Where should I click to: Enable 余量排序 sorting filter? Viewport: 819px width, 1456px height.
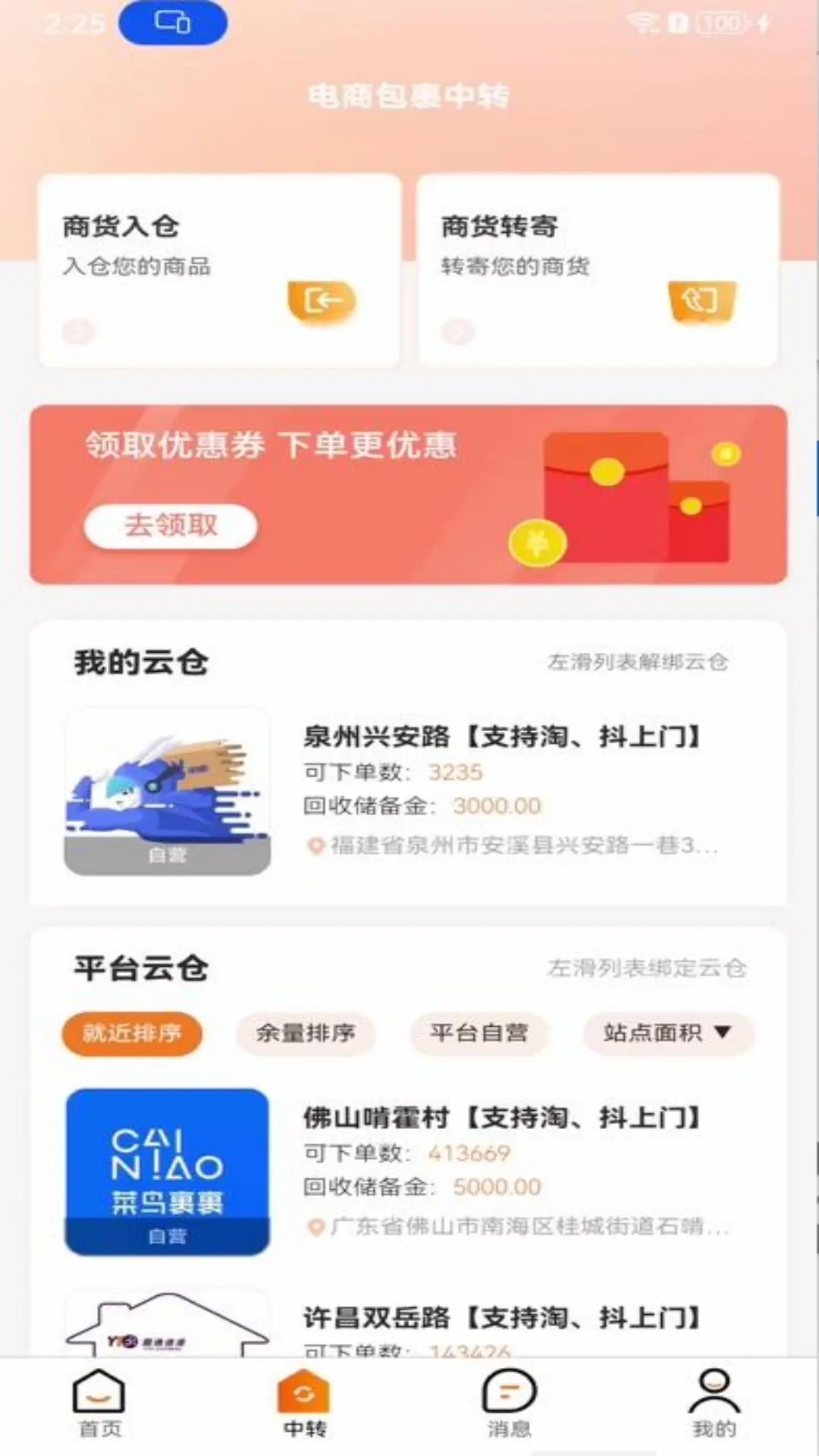306,1034
